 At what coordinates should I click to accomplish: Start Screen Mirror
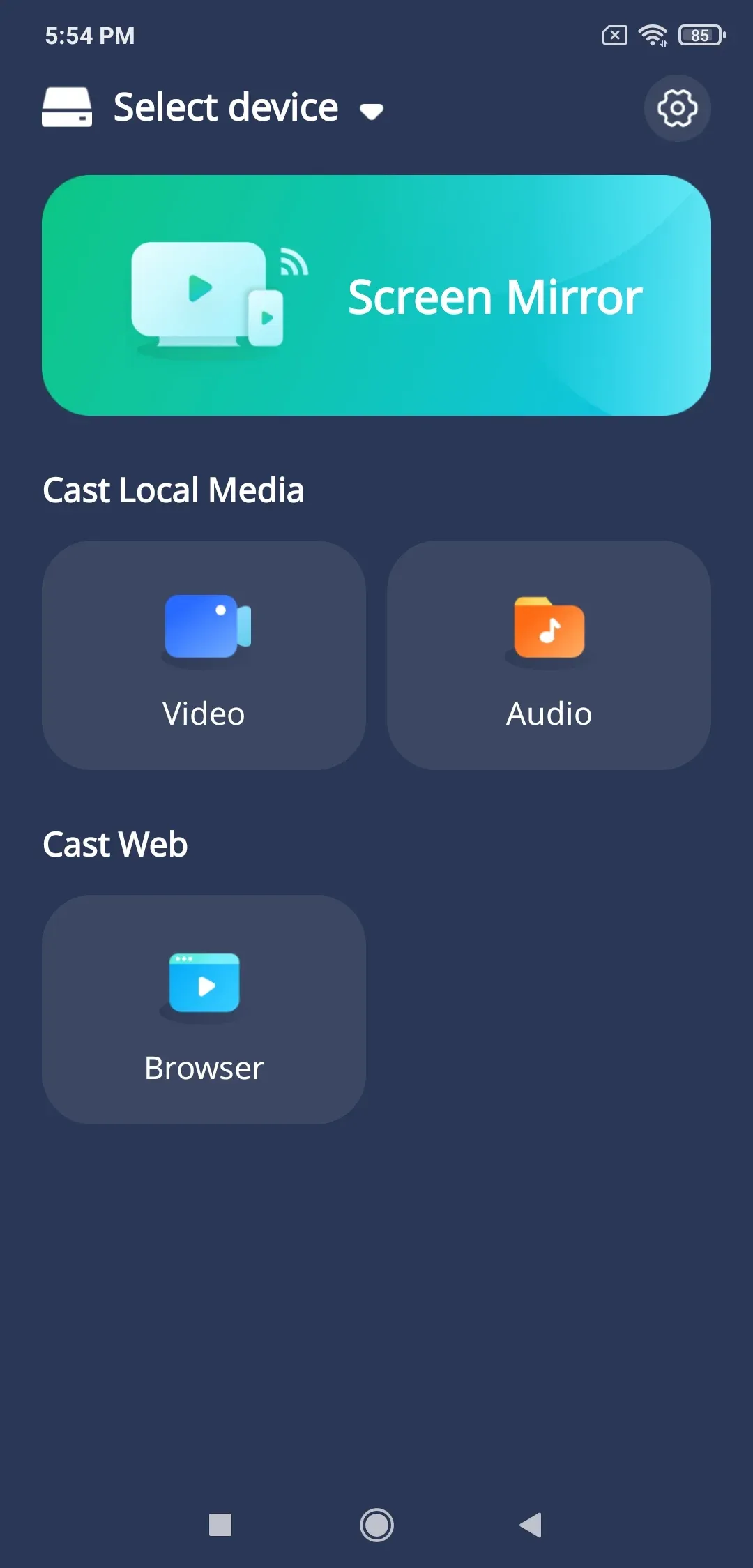[376, 295]
